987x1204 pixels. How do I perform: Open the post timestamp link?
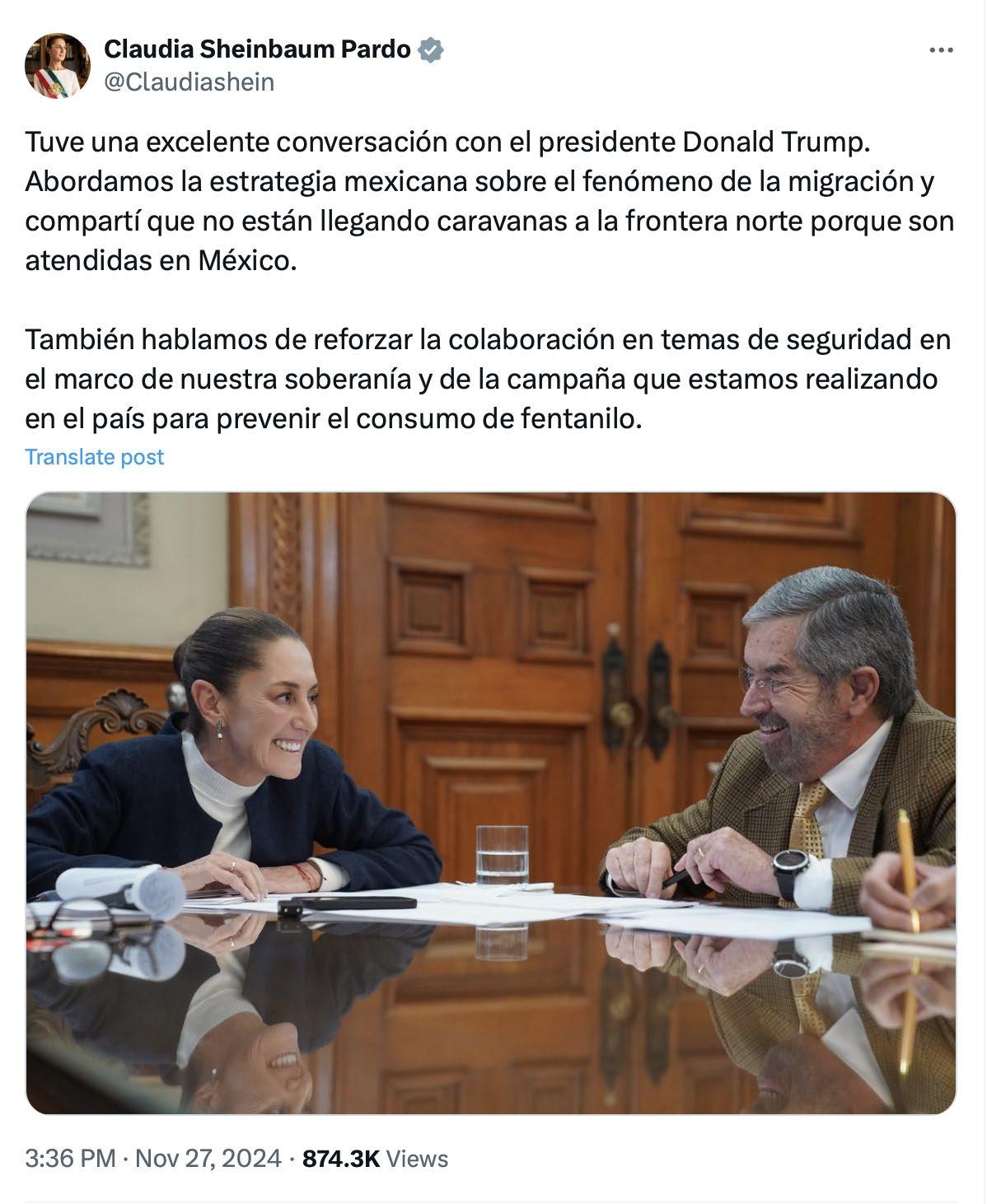coord(153,1159)
